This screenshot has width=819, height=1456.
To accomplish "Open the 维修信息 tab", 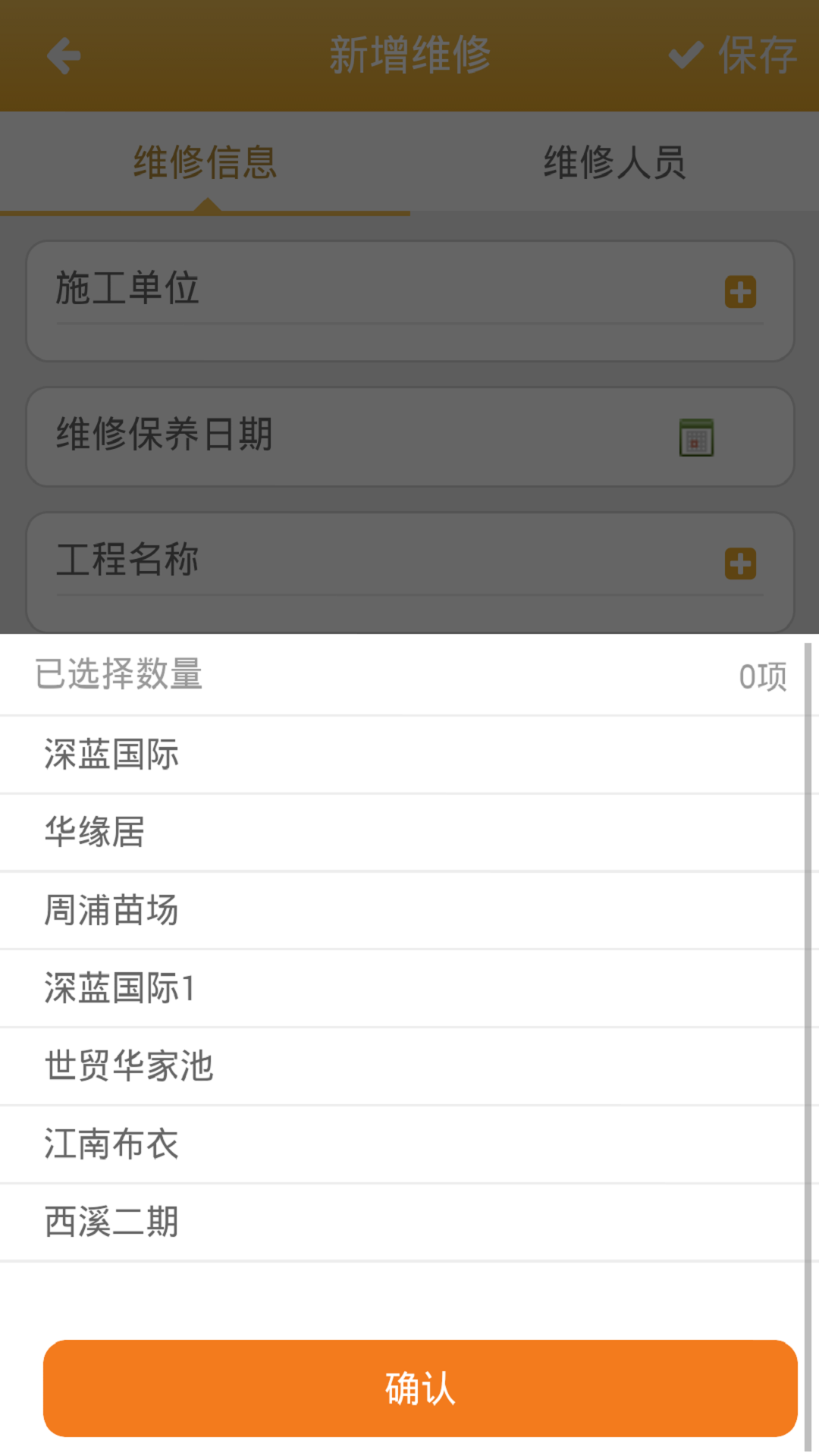I will coord(205,162).
